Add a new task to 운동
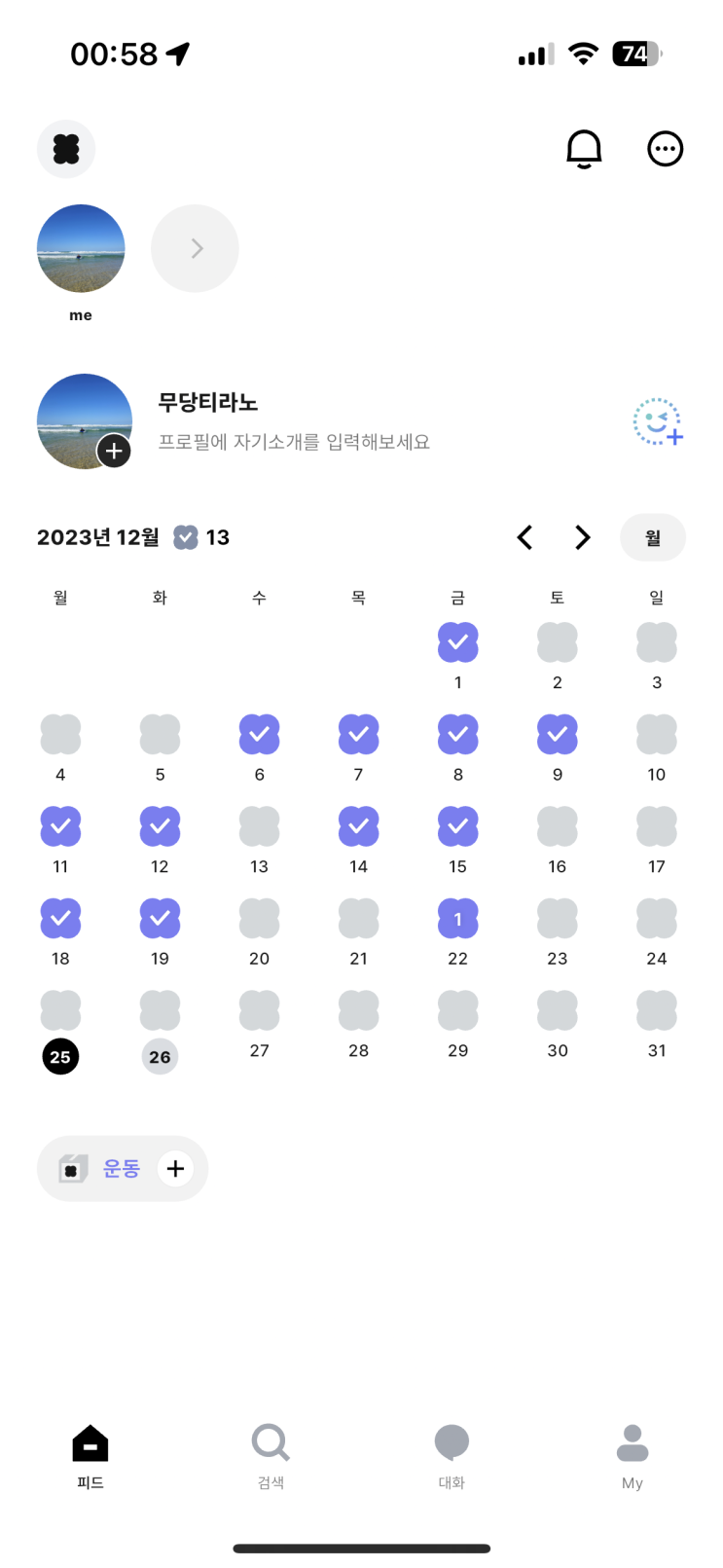 coord(175,1168)
